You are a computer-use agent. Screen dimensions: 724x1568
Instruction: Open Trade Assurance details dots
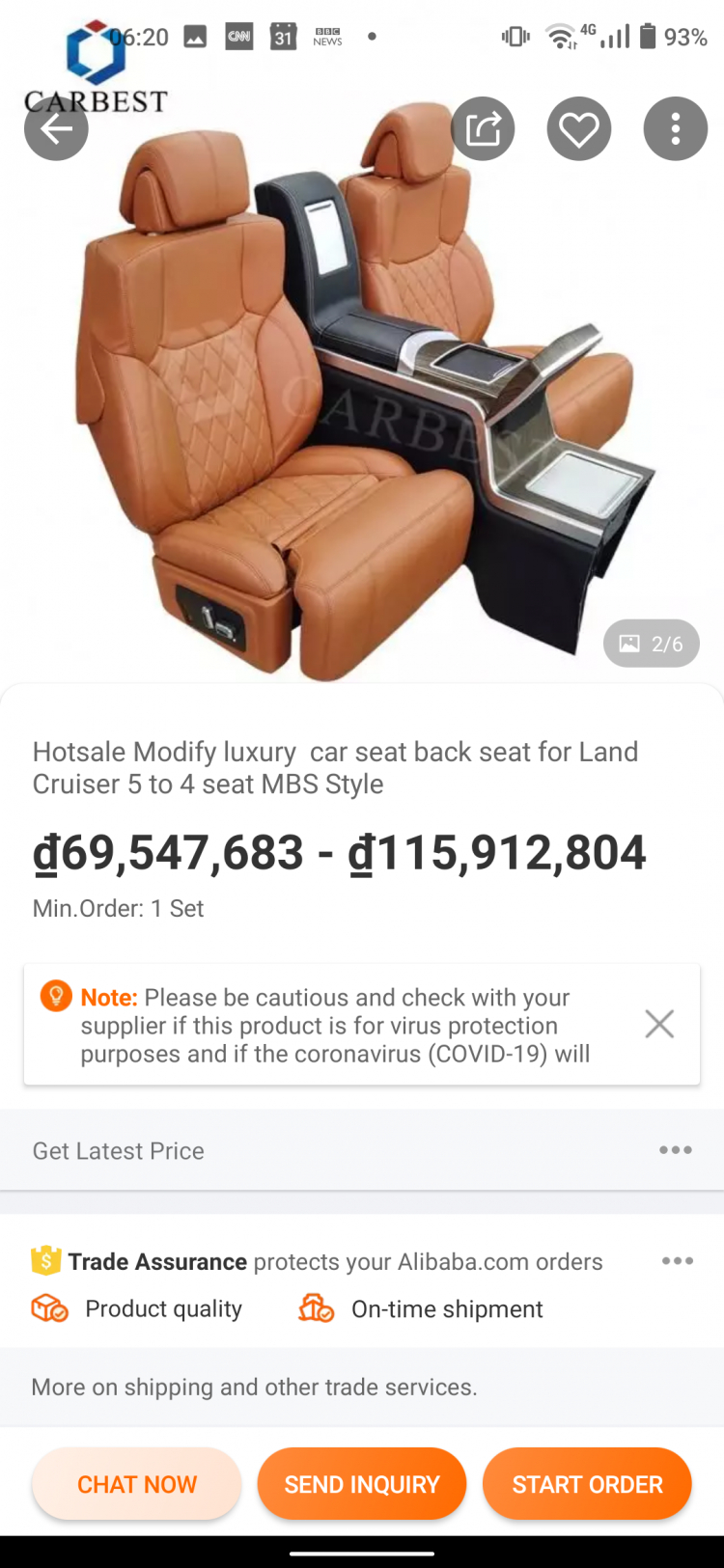pos(677,1261)
